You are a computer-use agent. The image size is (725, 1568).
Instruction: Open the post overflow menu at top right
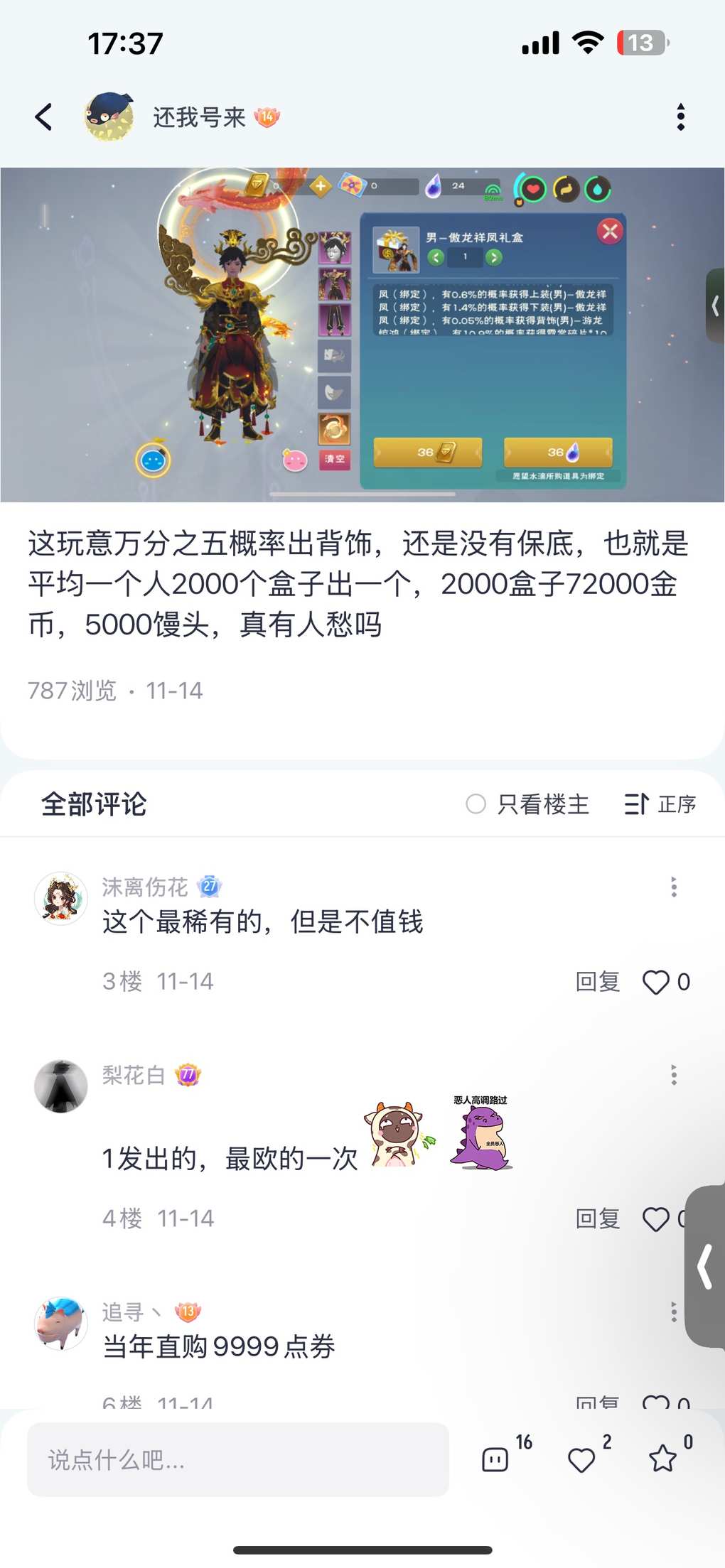tap(680, 117)
